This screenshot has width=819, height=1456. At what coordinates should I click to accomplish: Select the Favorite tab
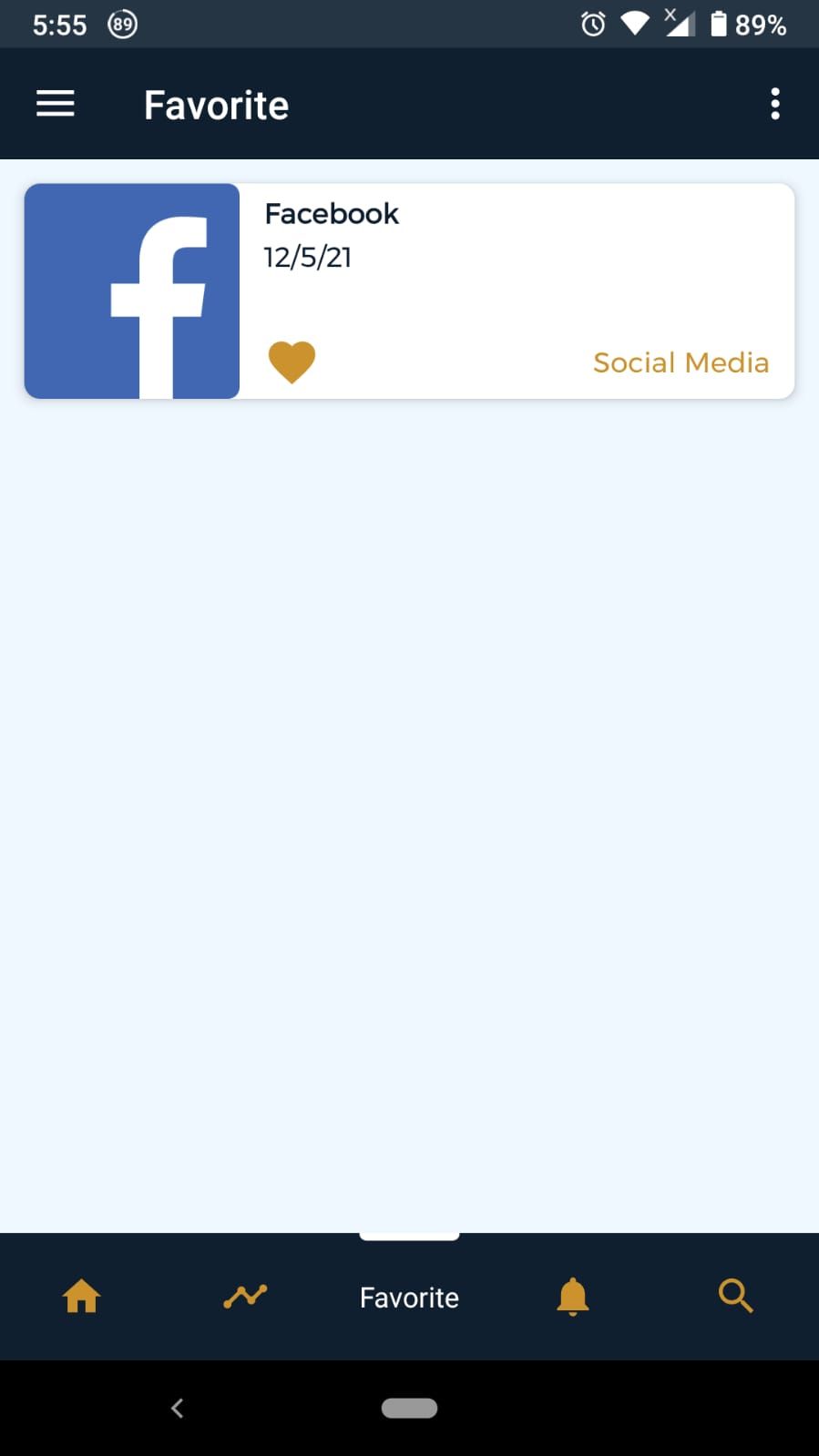coord(409,1297)
